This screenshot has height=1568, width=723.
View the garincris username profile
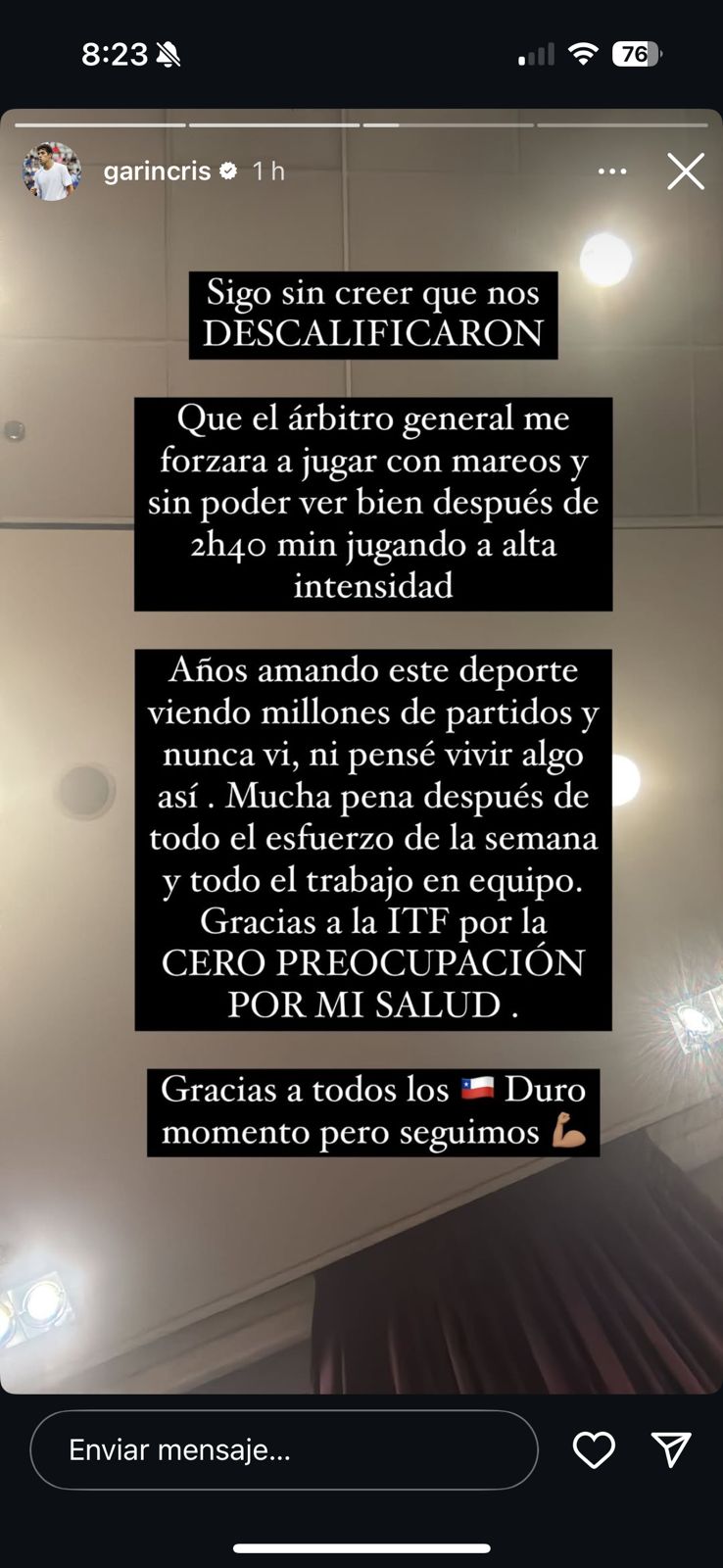(157, 171)
